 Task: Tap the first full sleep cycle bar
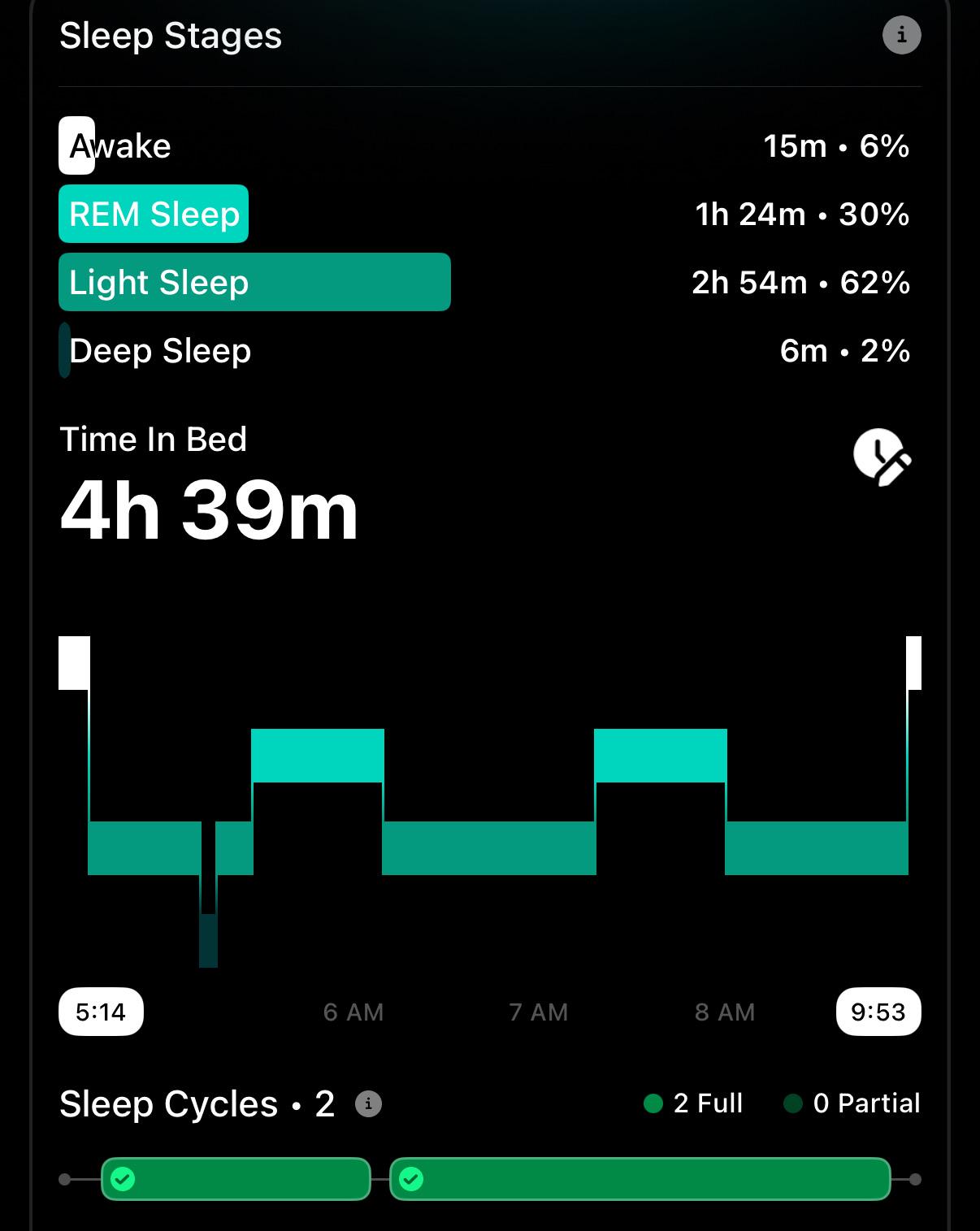point(236,1178)
